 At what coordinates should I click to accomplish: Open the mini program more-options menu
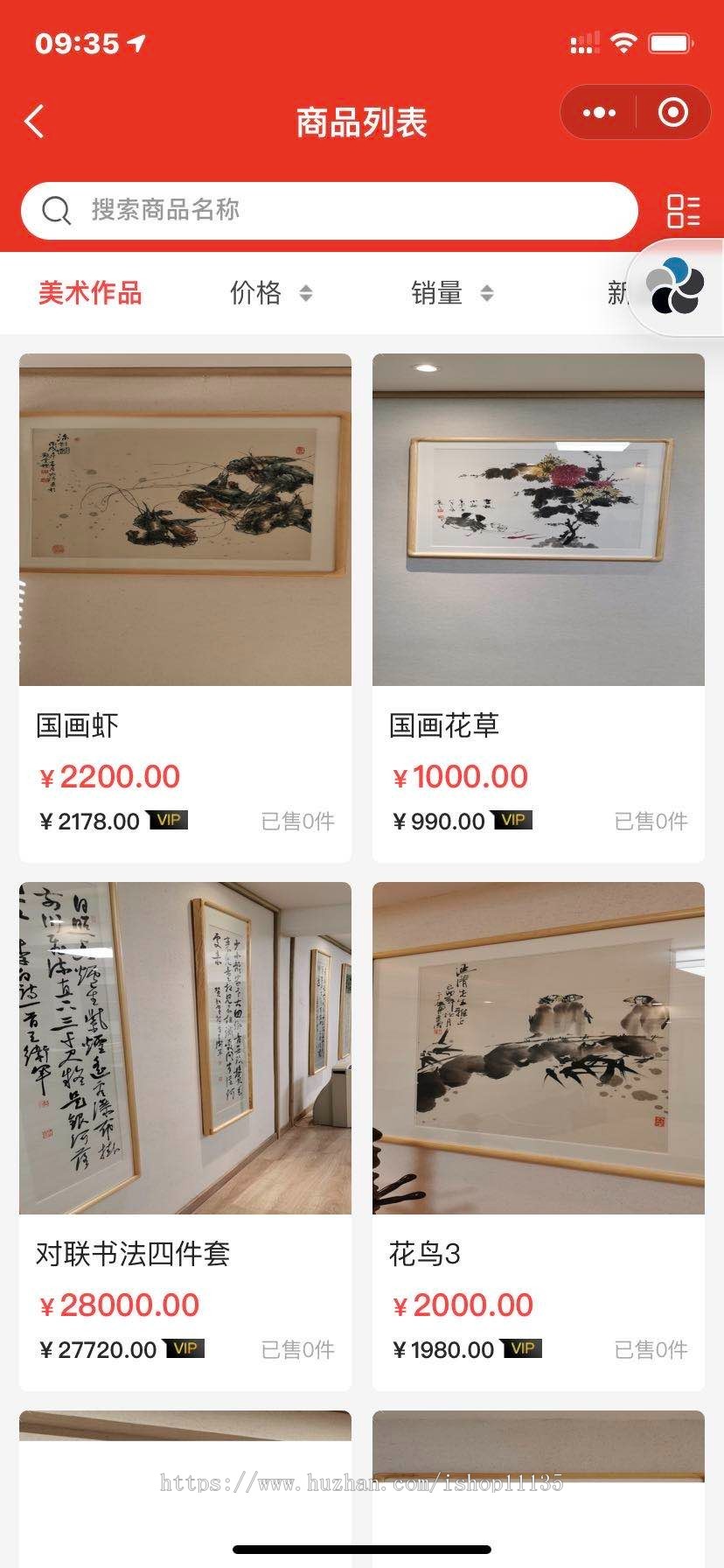599,113
